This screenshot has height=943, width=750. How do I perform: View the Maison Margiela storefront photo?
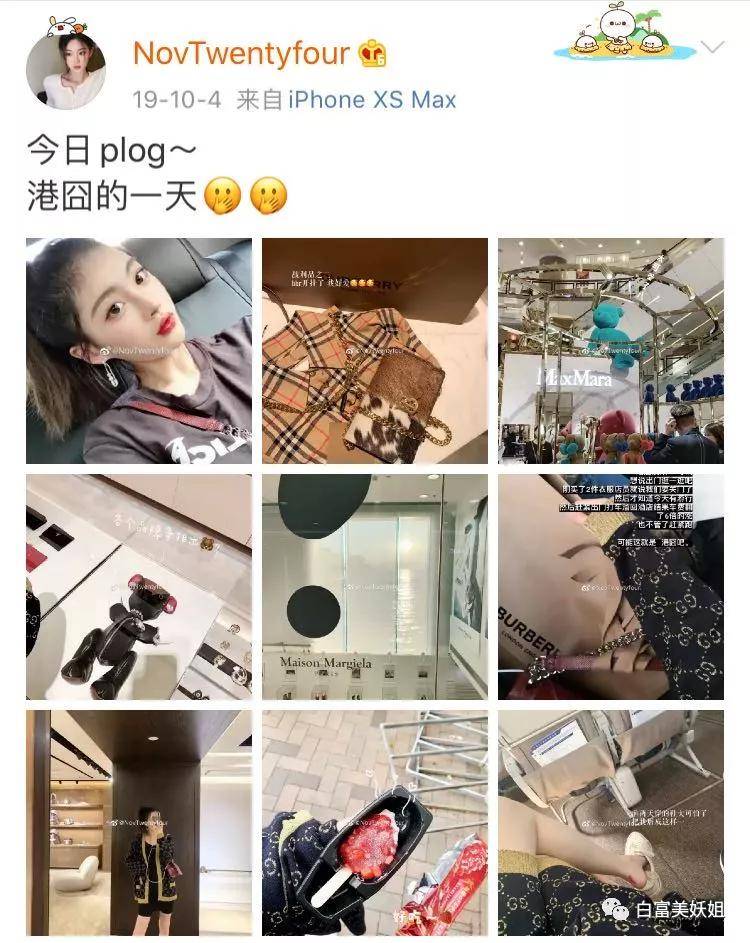pyautogui.click(x=375, y=586)
